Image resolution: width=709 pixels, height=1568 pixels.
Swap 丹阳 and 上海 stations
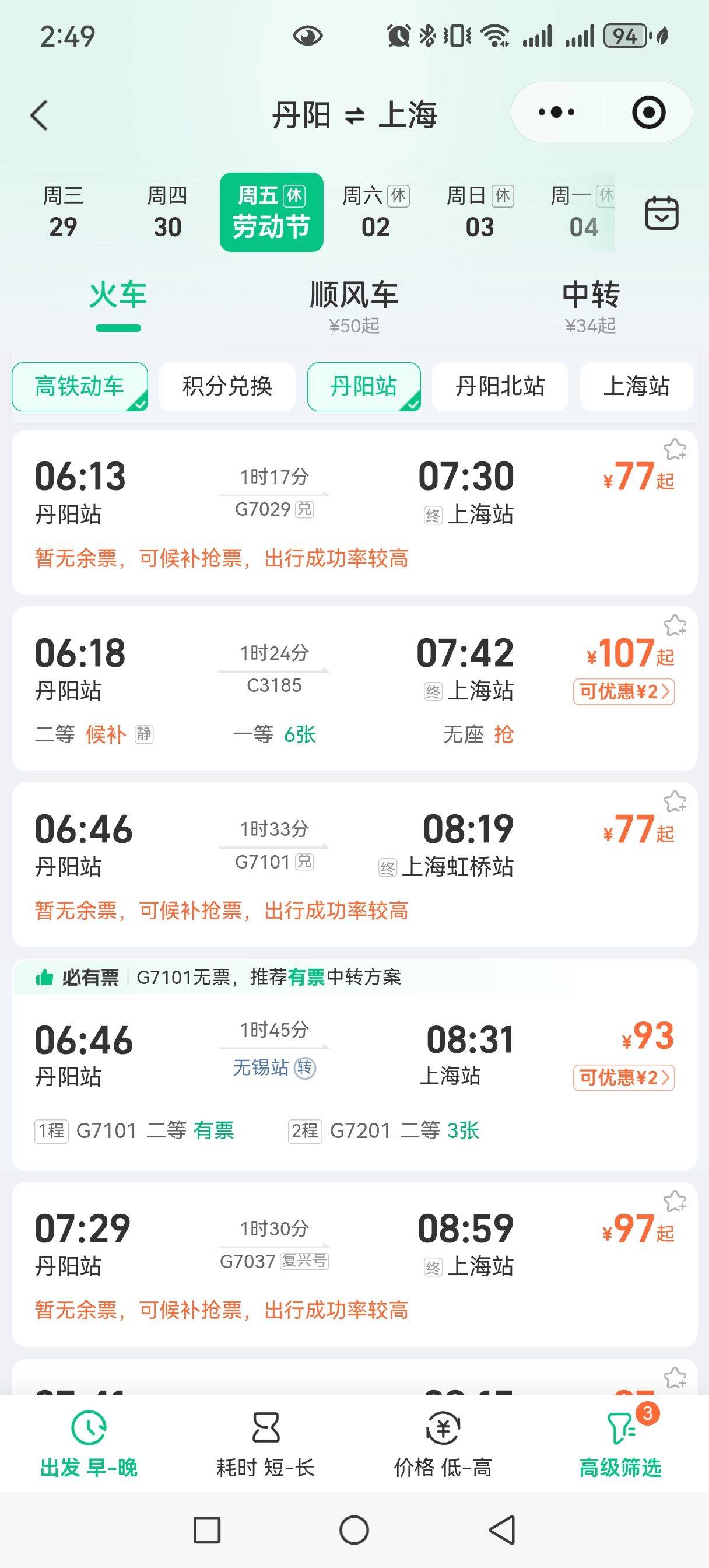[x=354, y=115]
